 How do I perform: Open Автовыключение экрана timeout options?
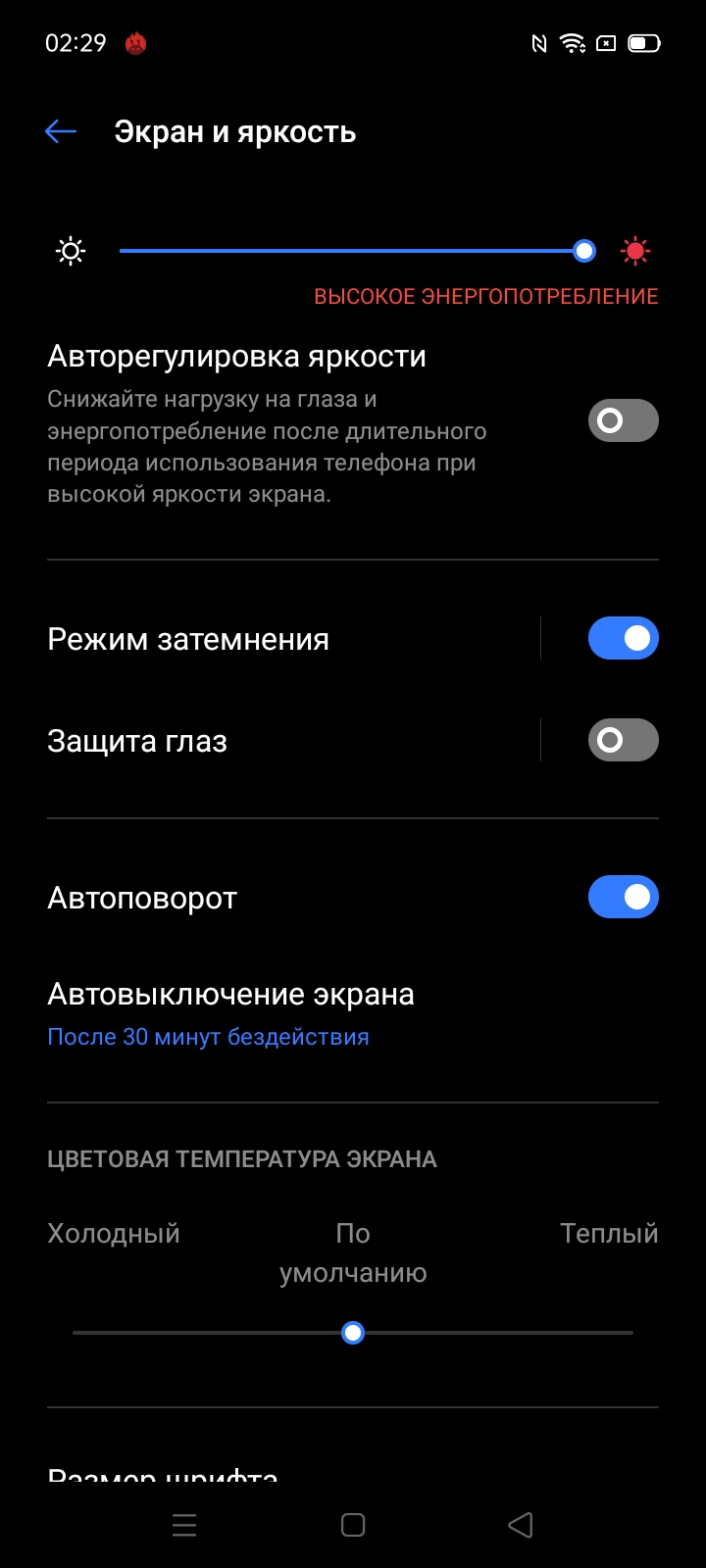pyautogui.click(x=230, y=1013)
